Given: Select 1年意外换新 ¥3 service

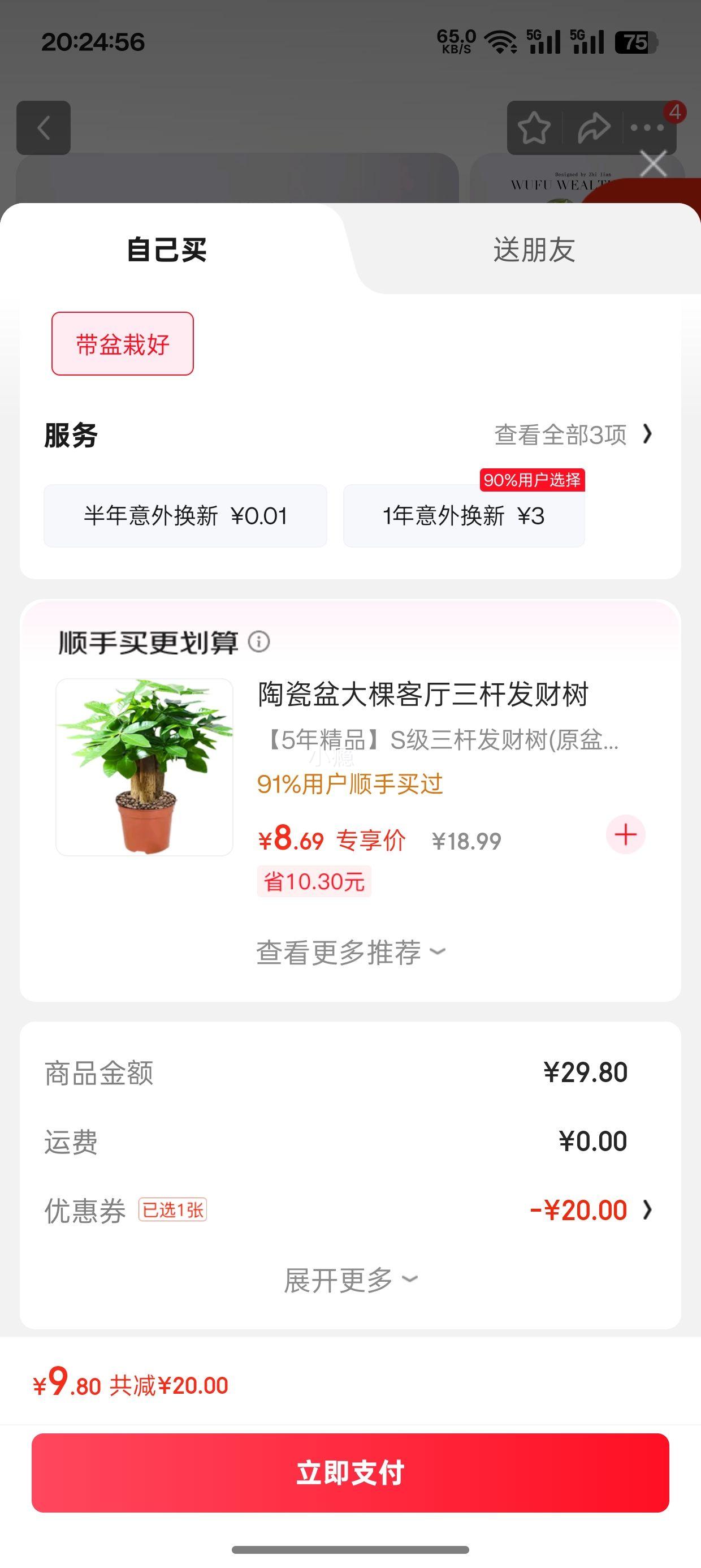Looking at the screenshot, I should click(464, 515).
